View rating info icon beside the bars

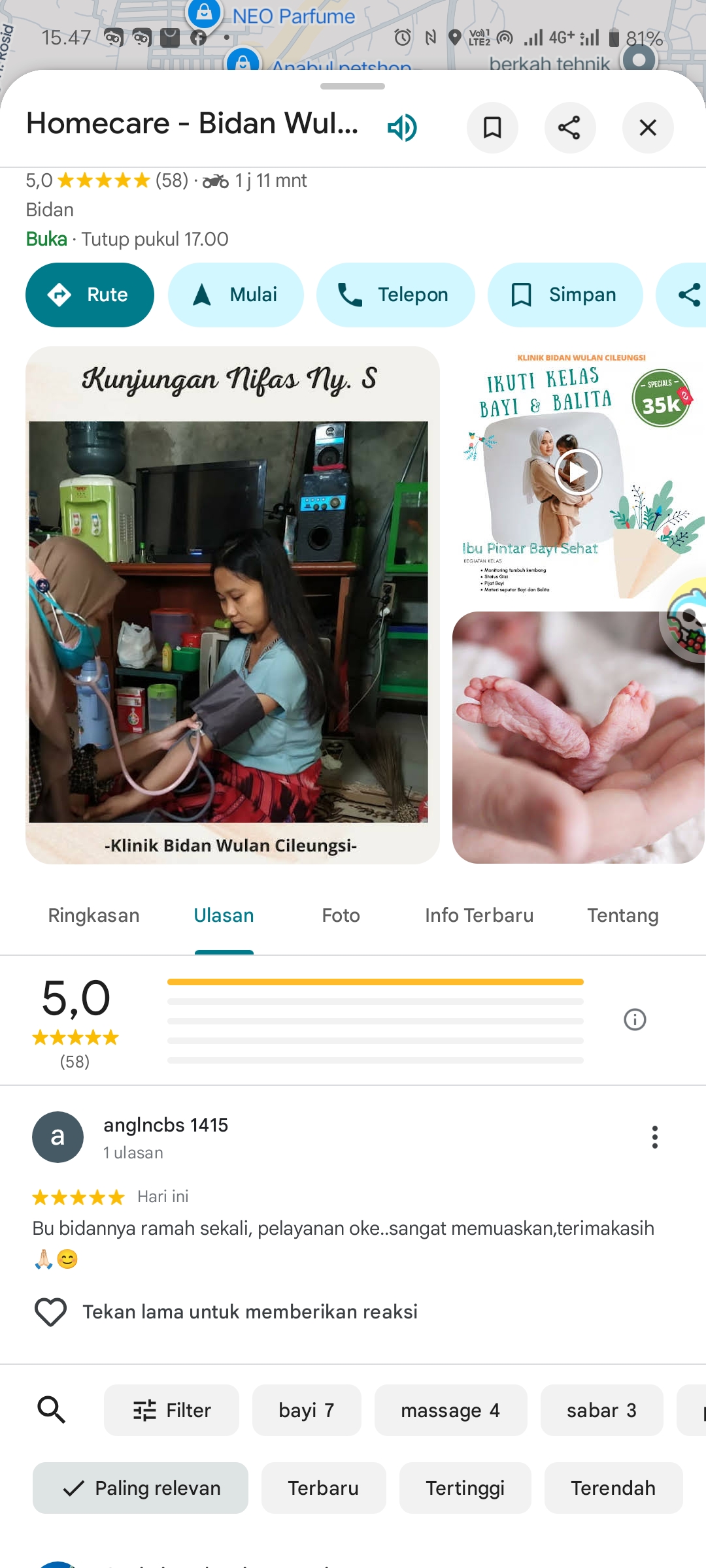coord(635,1019)
